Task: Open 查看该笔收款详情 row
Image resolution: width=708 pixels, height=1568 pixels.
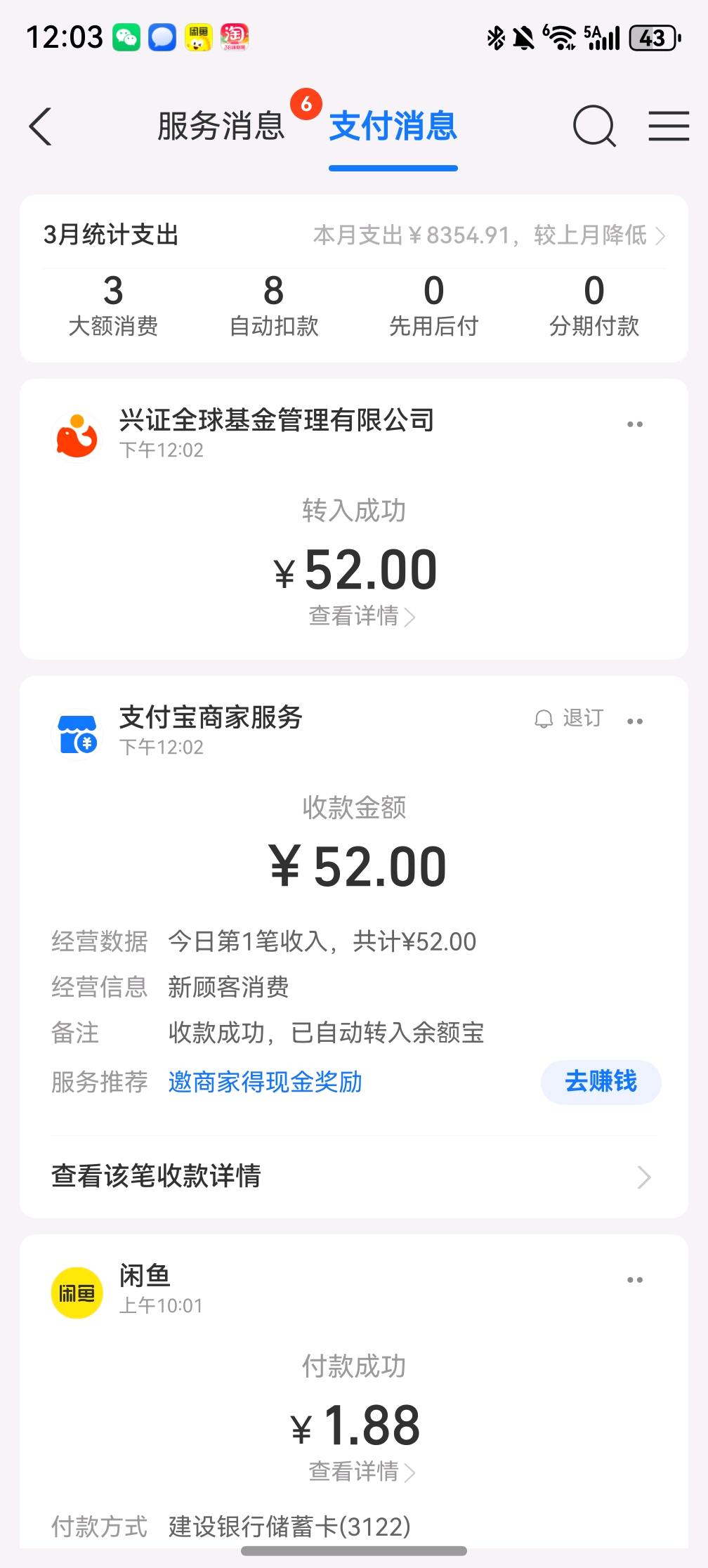Action: 351,1176
